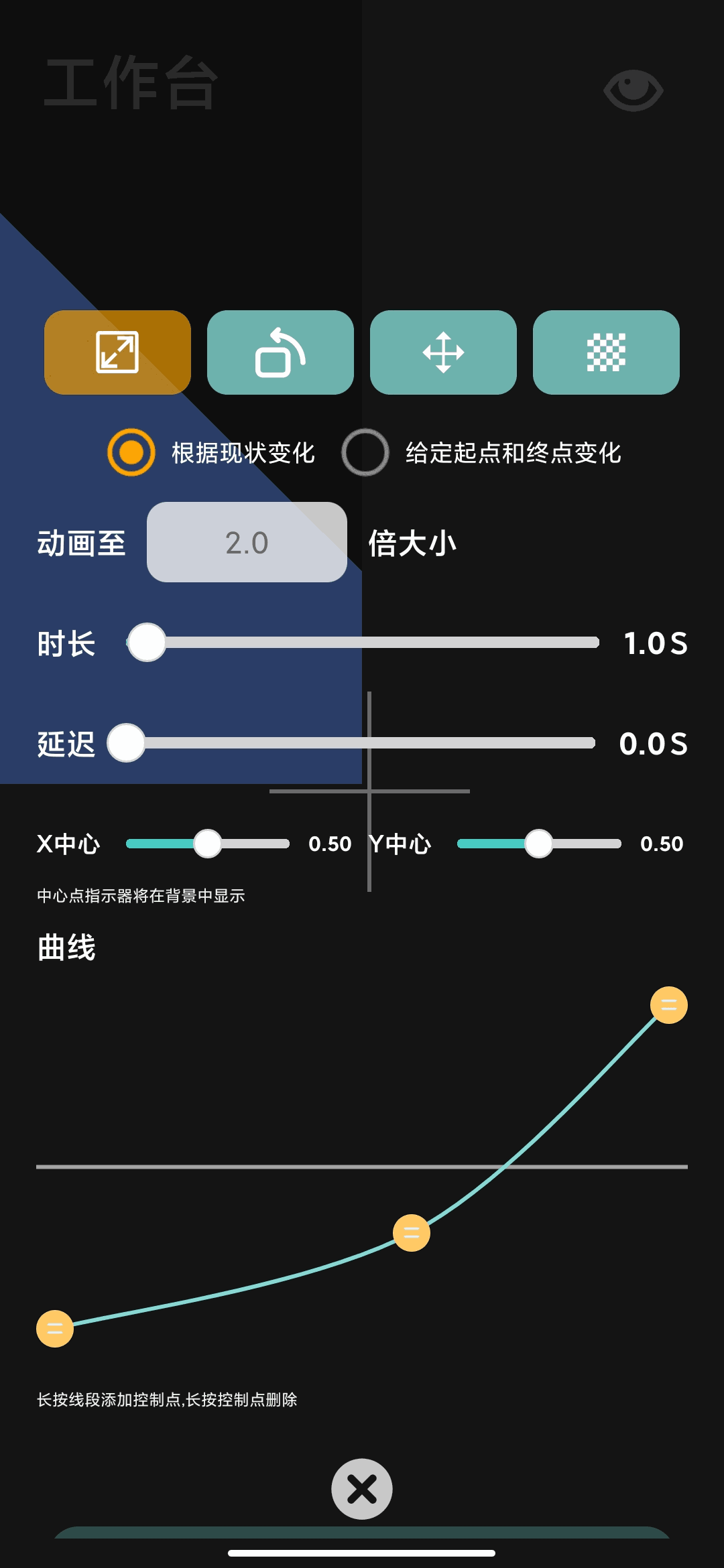724x1568 pixels.
Task: Select 给定起点和终点变化 radio option
Action: (365, 452)
